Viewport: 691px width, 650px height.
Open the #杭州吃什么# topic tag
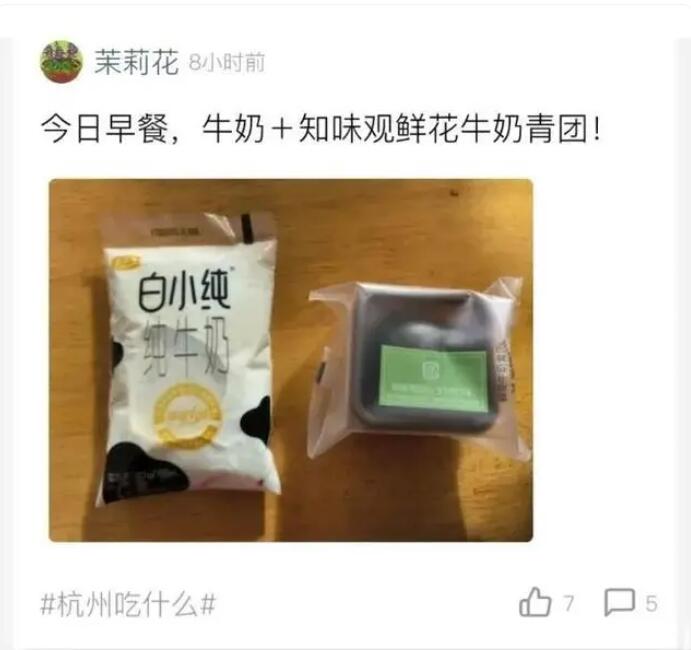[128, 603]
